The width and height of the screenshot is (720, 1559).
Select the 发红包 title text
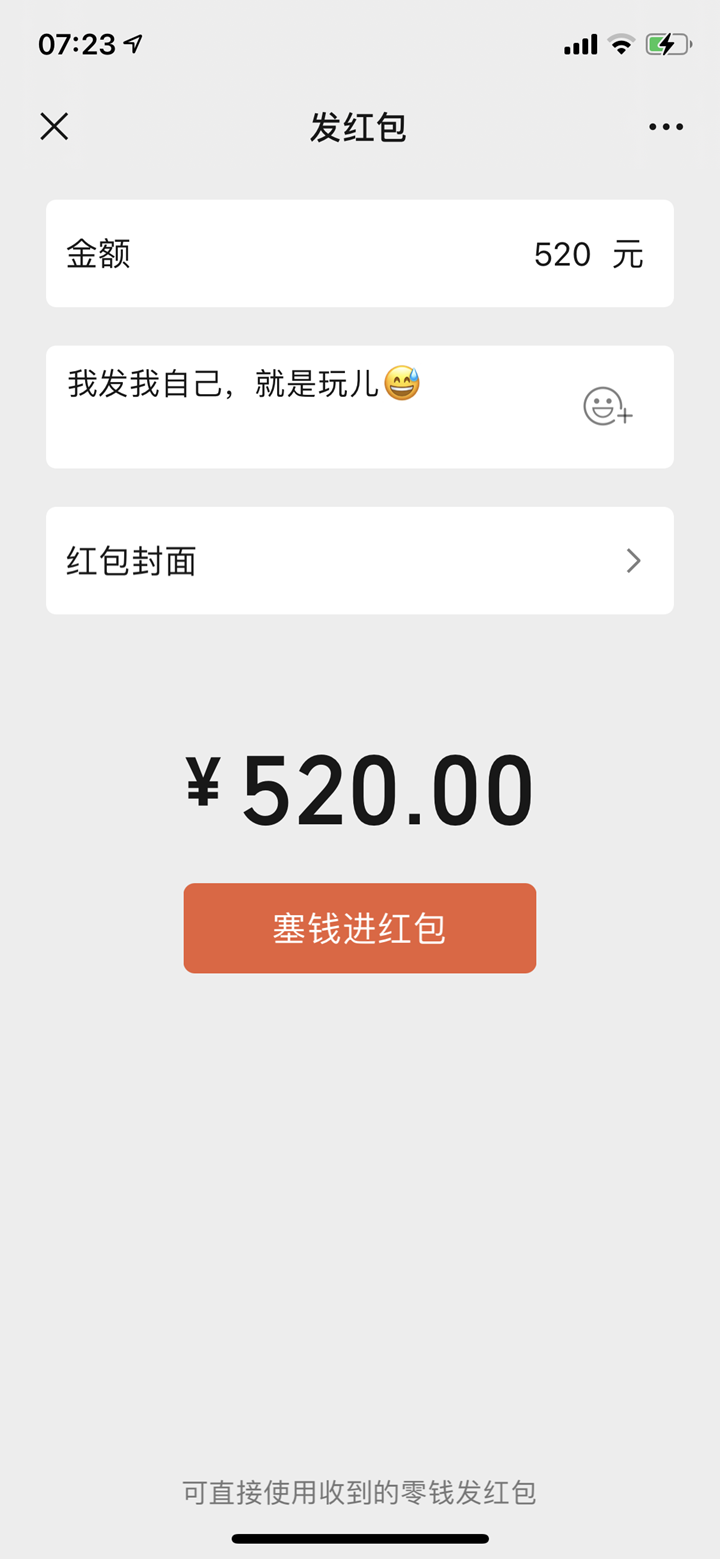358,127
